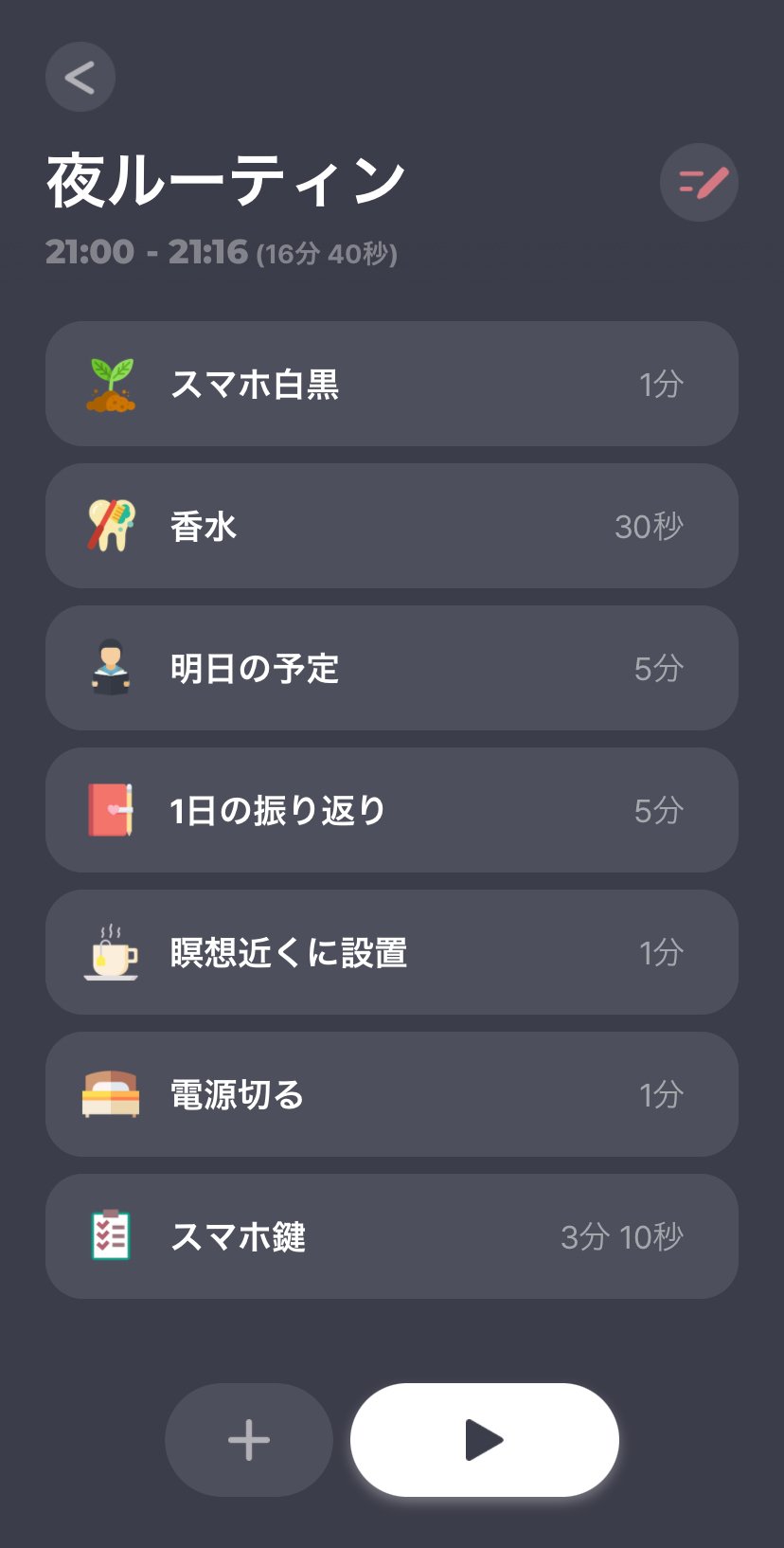The image size is (784, 1548).
Task: Open the スマホ鍵 task
Action: coord(392,1236)
